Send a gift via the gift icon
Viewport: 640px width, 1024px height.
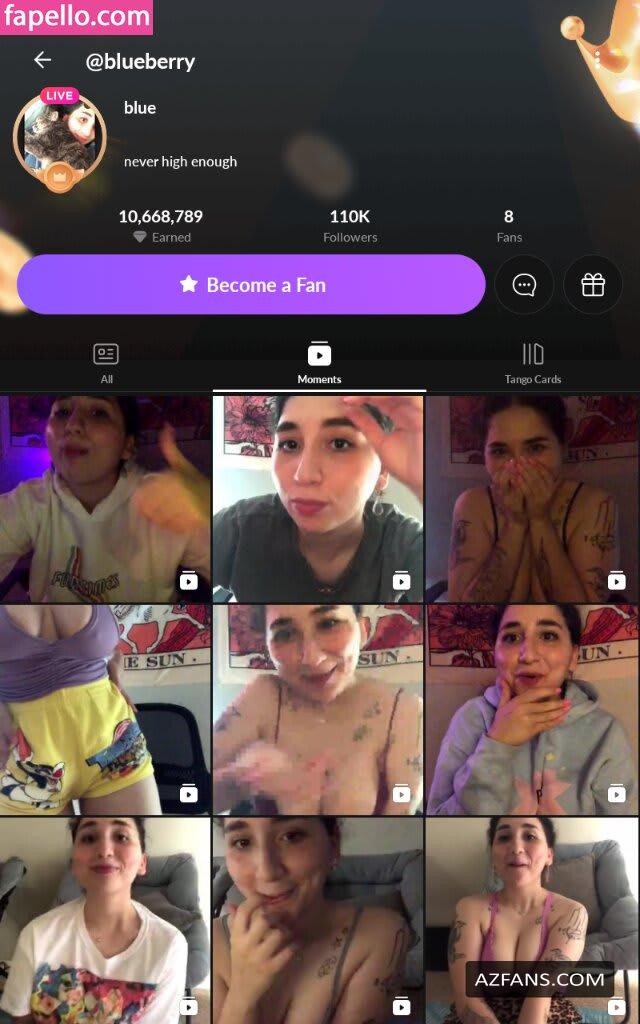[593, 285]
